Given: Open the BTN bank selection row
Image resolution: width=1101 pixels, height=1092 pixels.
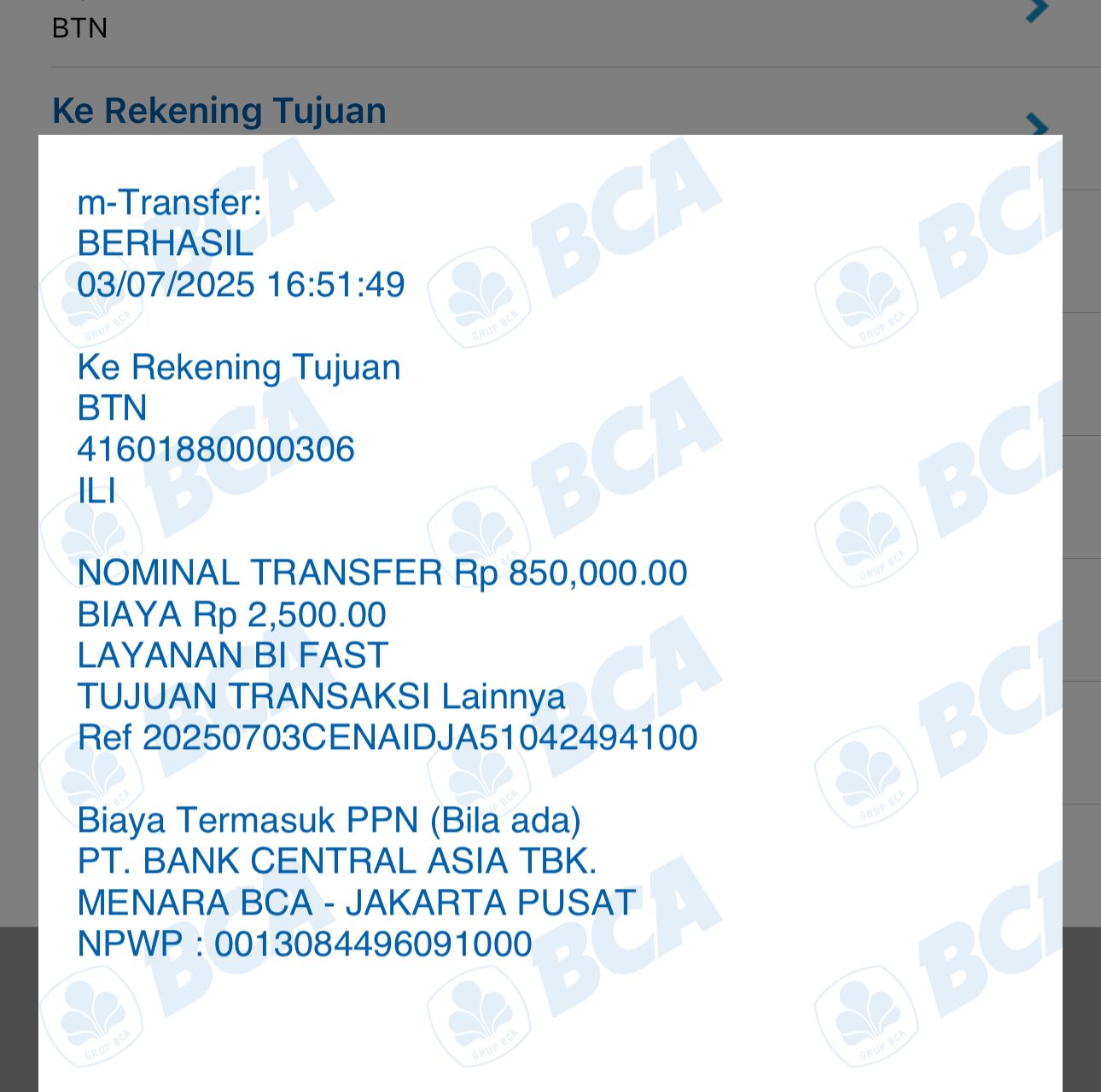Looking at the screenshot, I should 80,28.
